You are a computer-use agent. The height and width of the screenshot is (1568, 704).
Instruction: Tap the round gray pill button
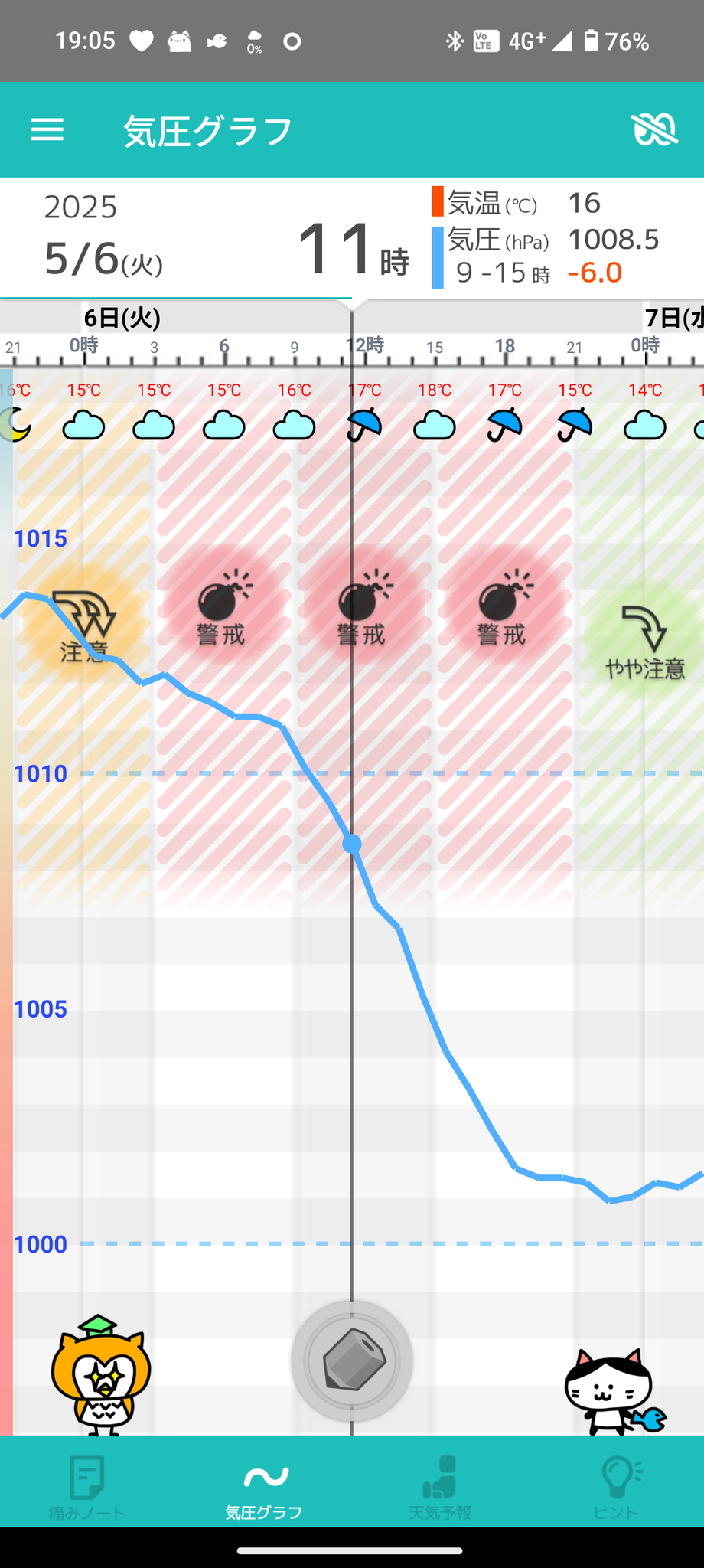(352, 1361)
